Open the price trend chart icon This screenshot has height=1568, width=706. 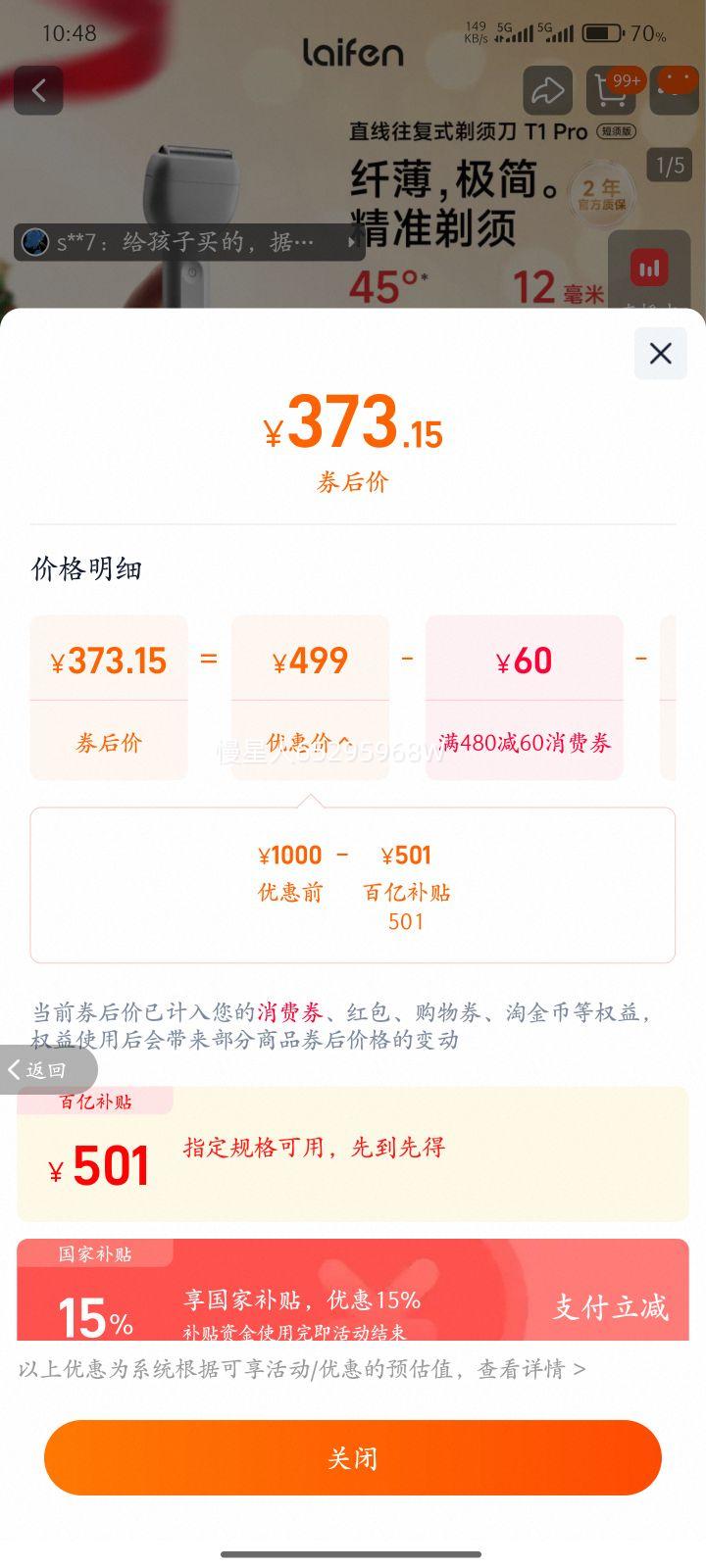click(x=647, y=269)
